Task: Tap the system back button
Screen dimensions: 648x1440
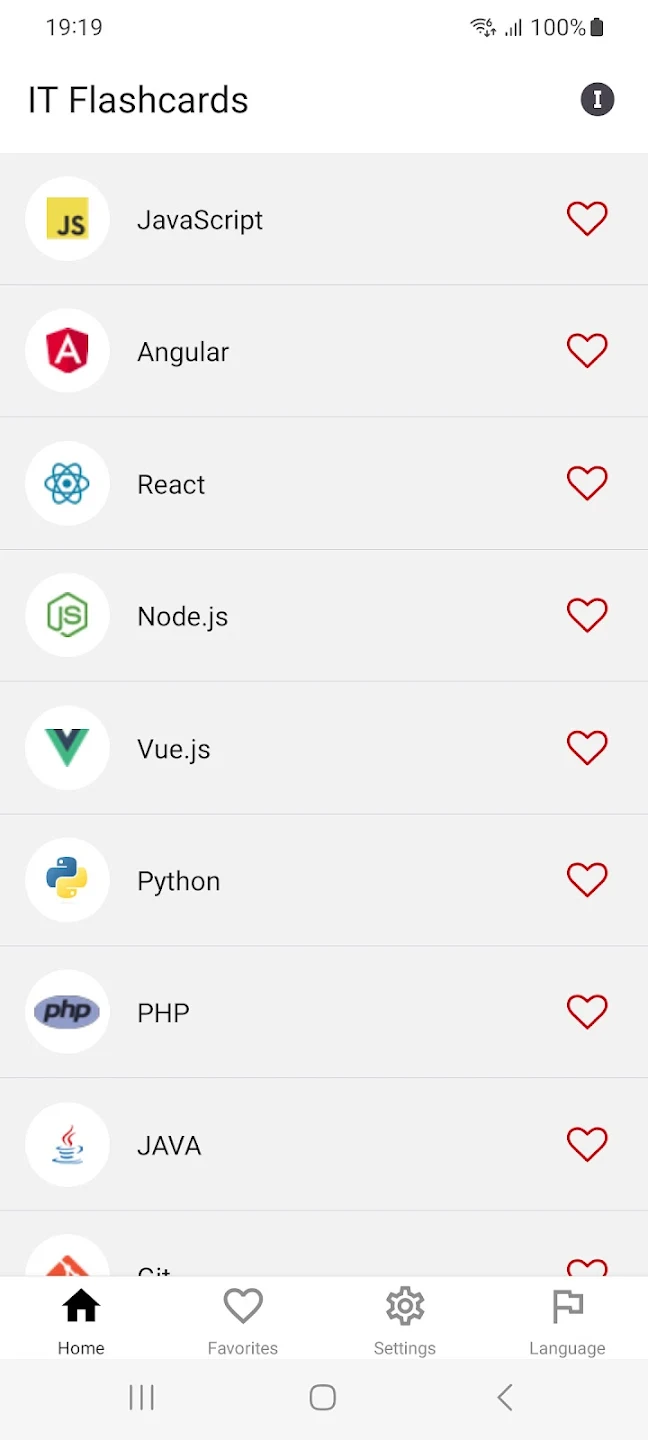Action: tap(505, 1397)
